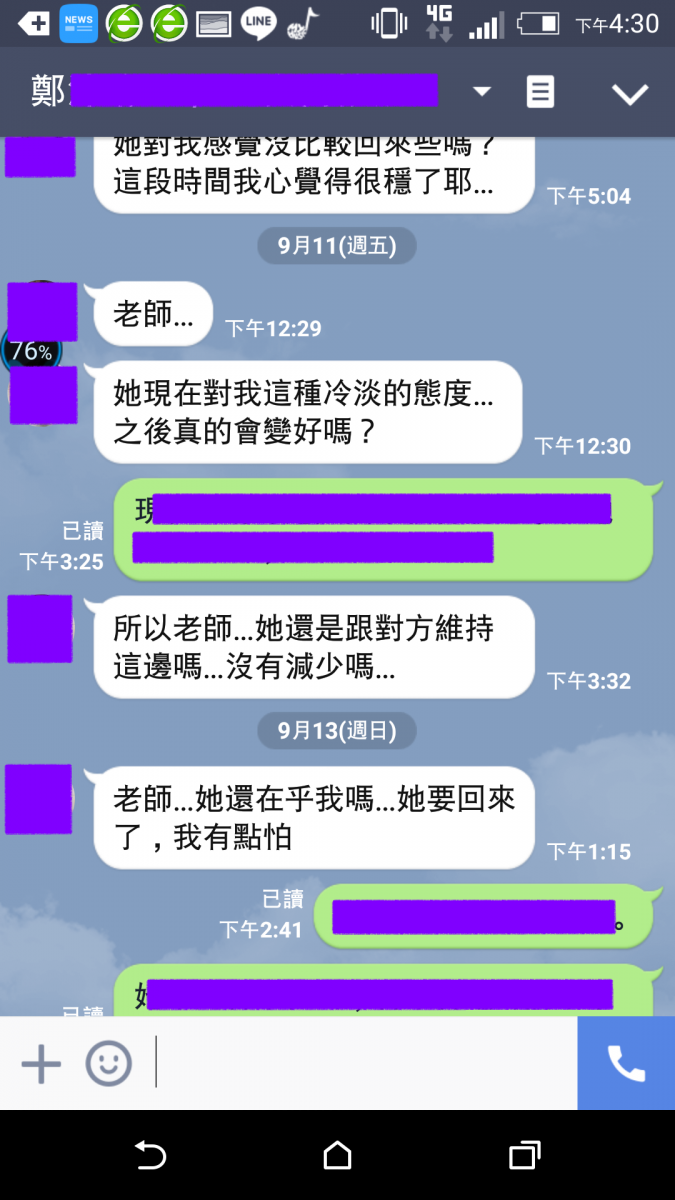
Task: Go back with system back button
Action: pos(150,1156)
